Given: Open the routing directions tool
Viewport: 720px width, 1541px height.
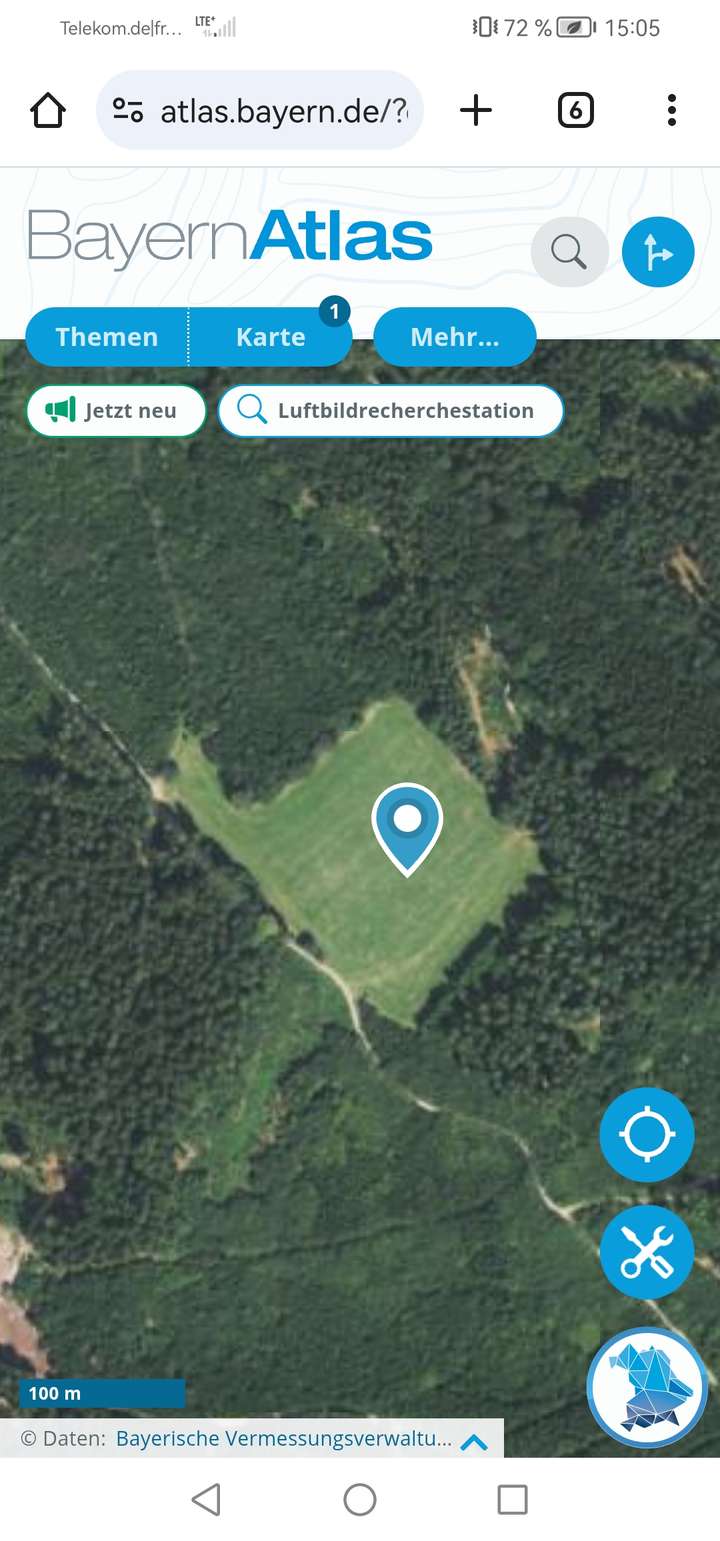Looking at the screenshot, I should point(658,252).
